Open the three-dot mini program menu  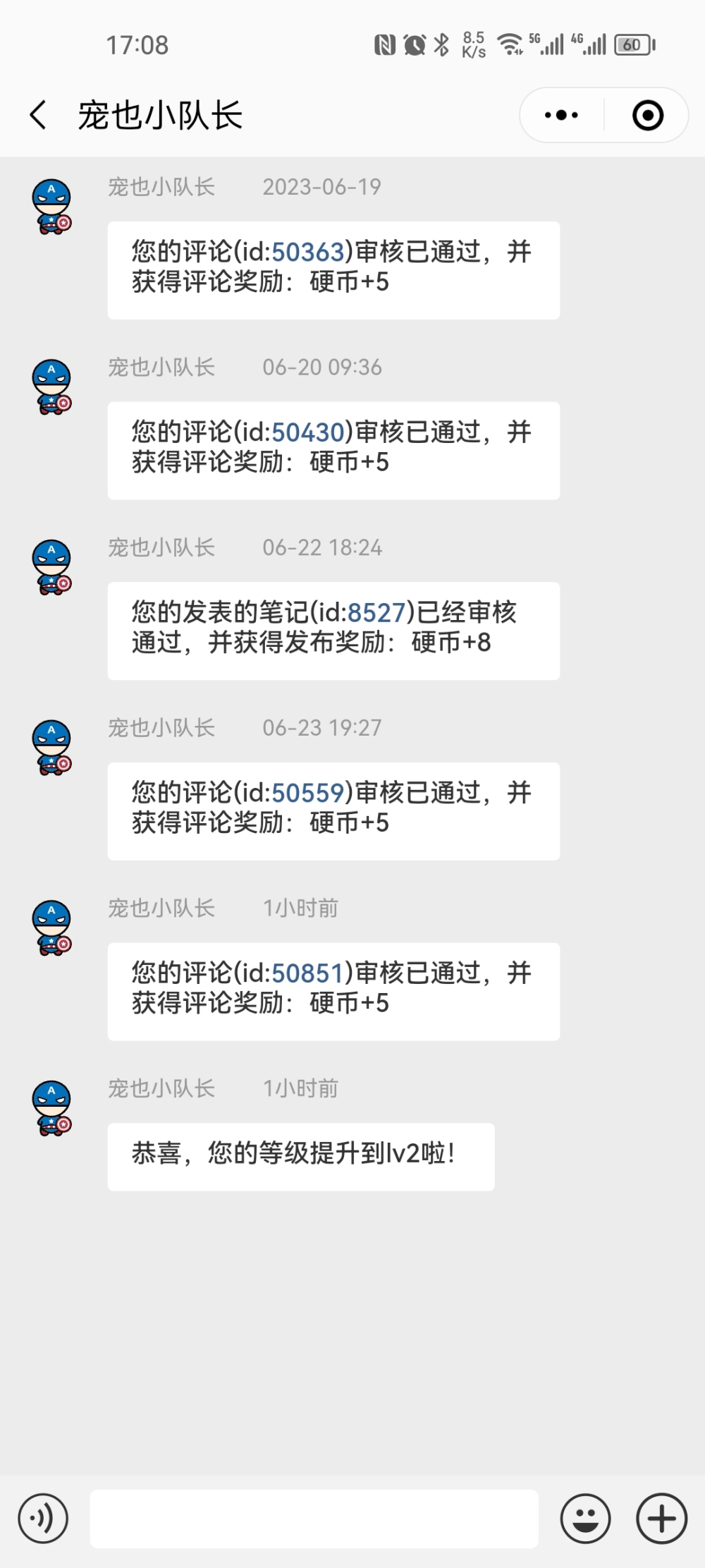click(561, 115)
